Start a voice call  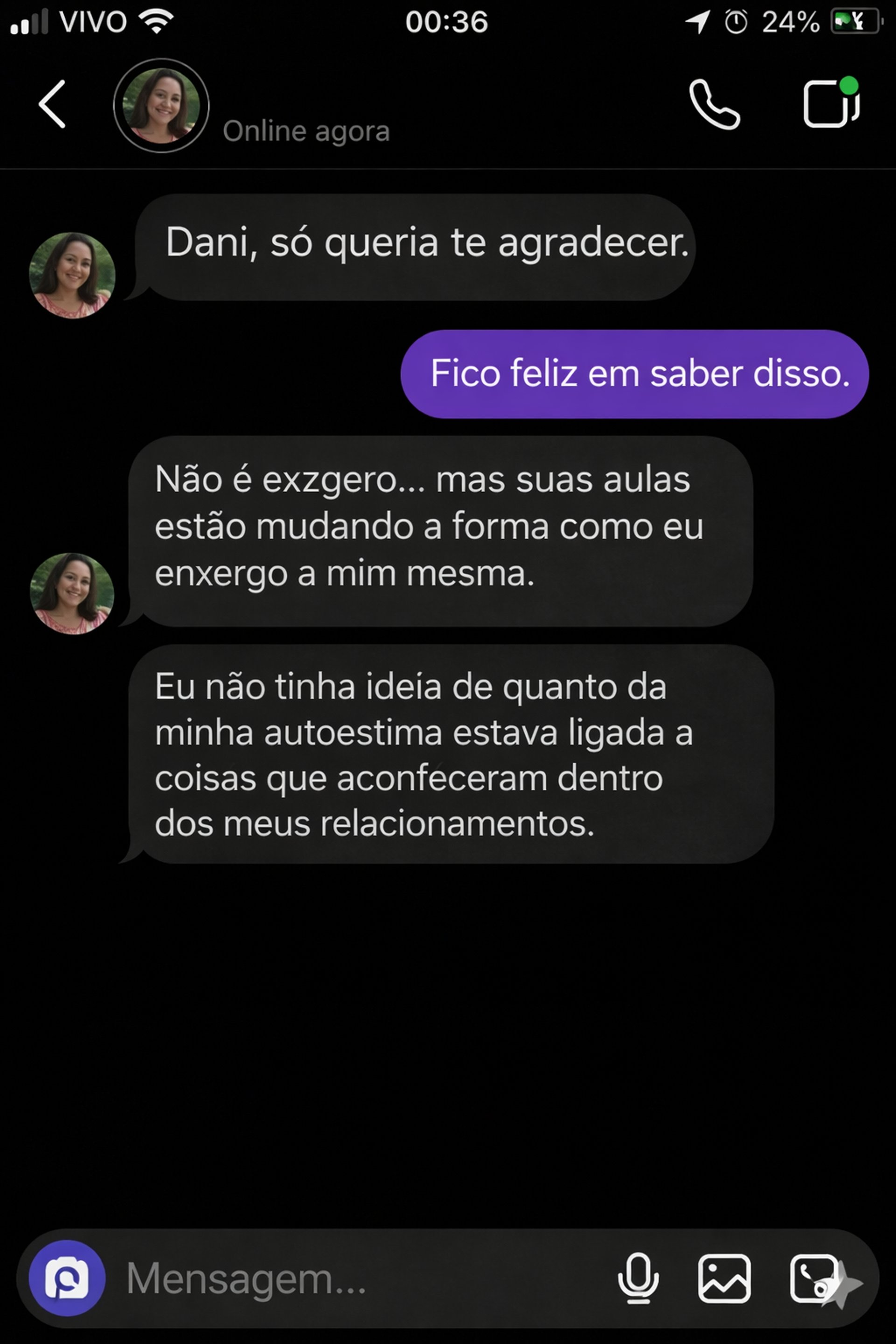click(x=714, y=104)
